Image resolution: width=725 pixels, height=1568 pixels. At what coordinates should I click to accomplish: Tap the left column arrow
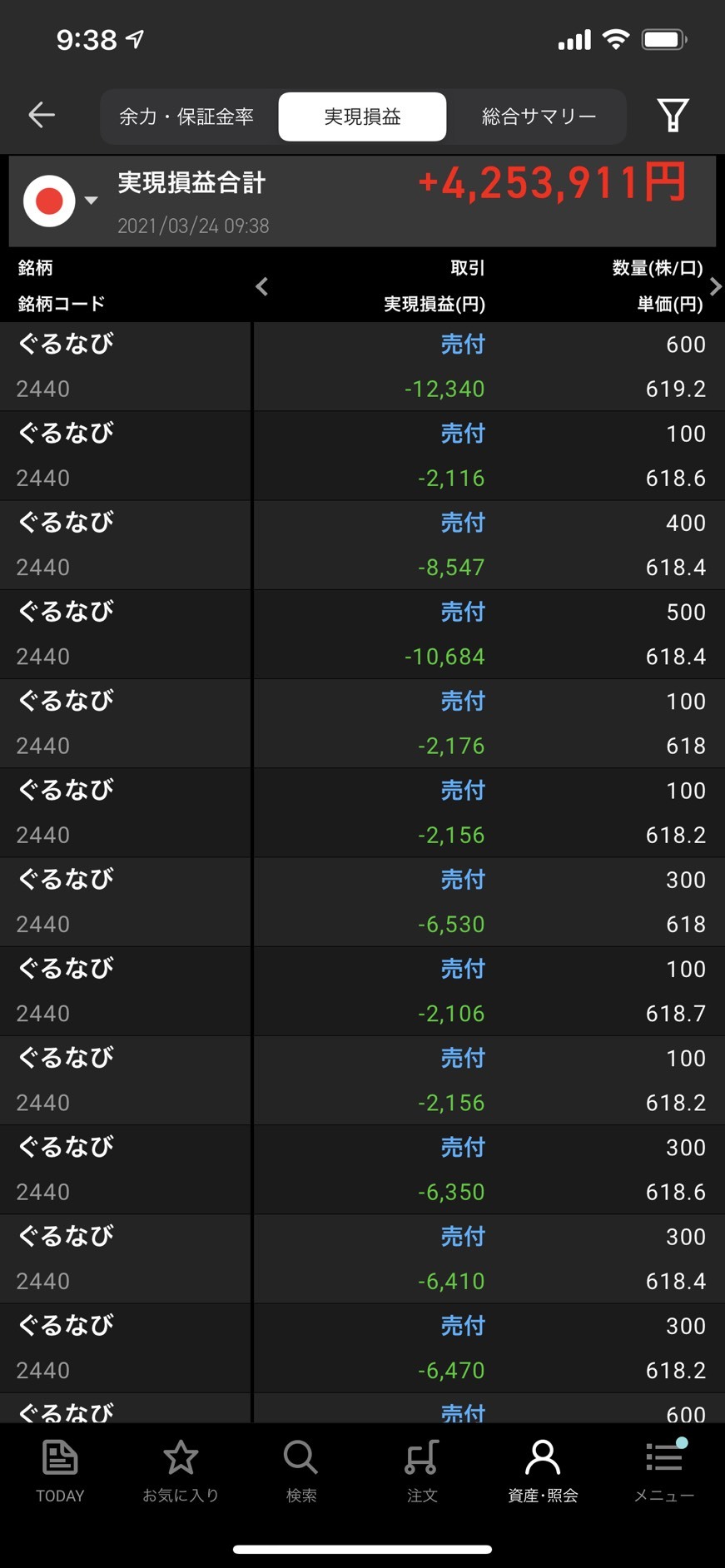(x=261, y=286)
